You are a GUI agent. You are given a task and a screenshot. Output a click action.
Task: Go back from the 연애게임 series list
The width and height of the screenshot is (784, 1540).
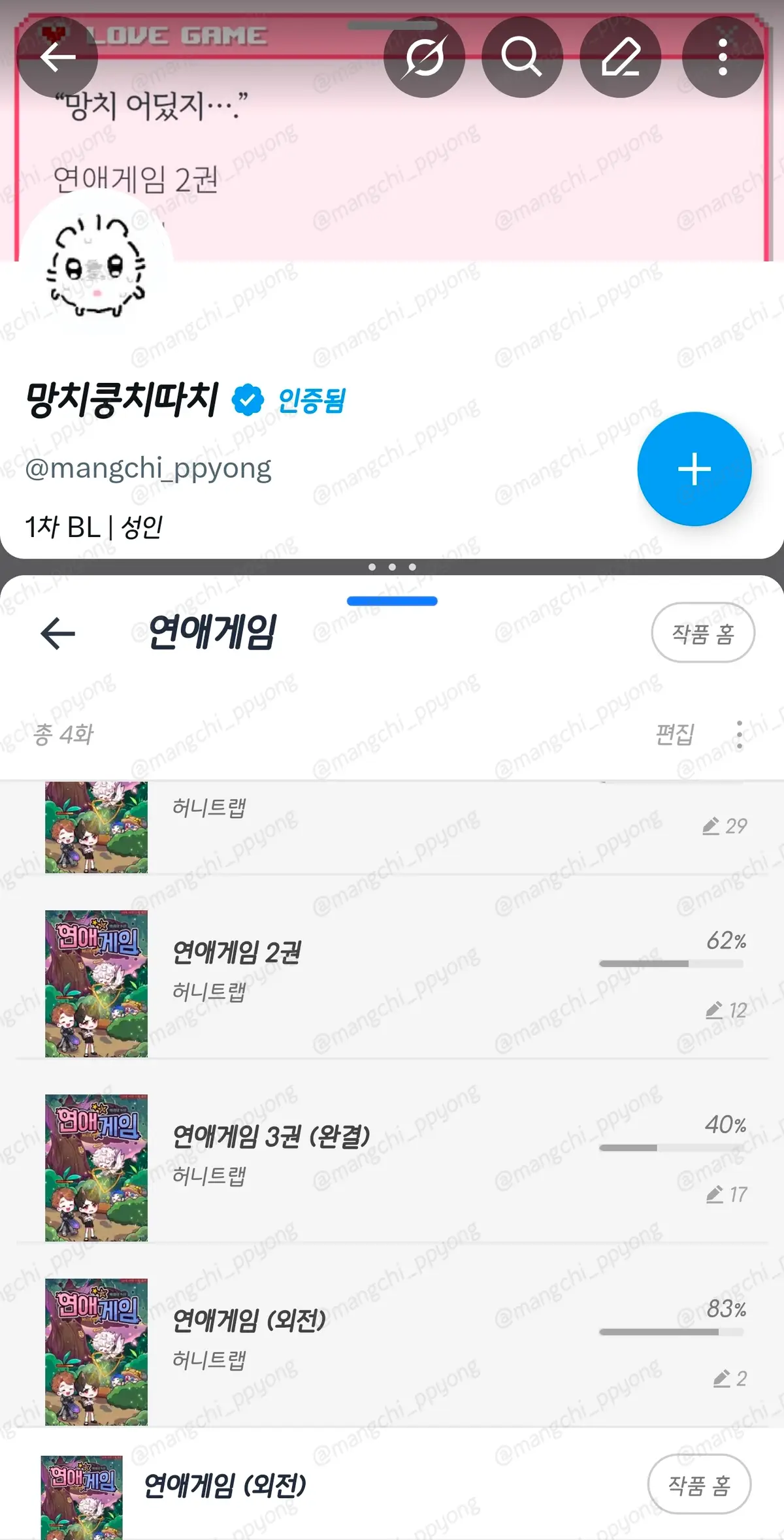point(57,633)
